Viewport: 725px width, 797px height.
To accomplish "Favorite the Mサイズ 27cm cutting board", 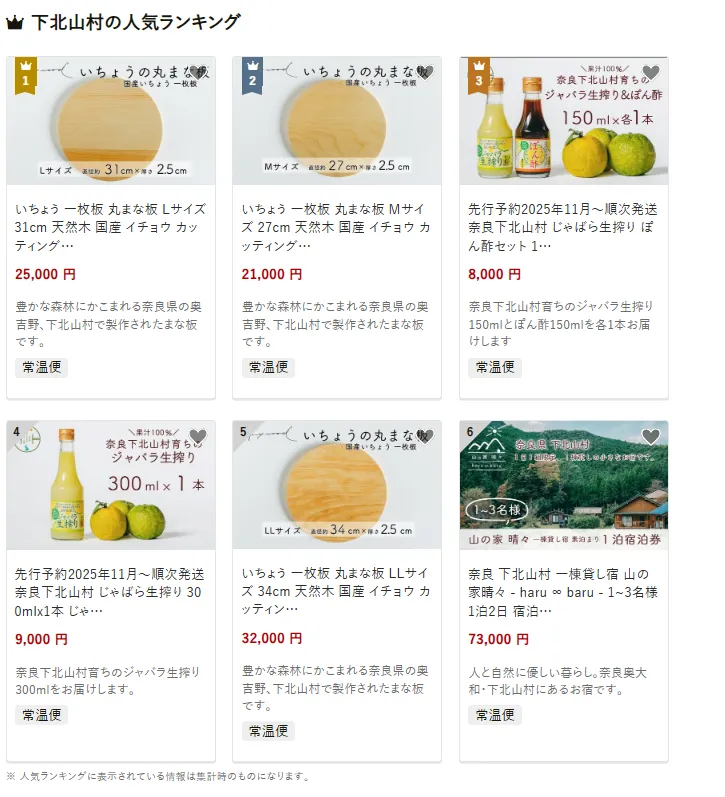I will (x=424, y=72).
